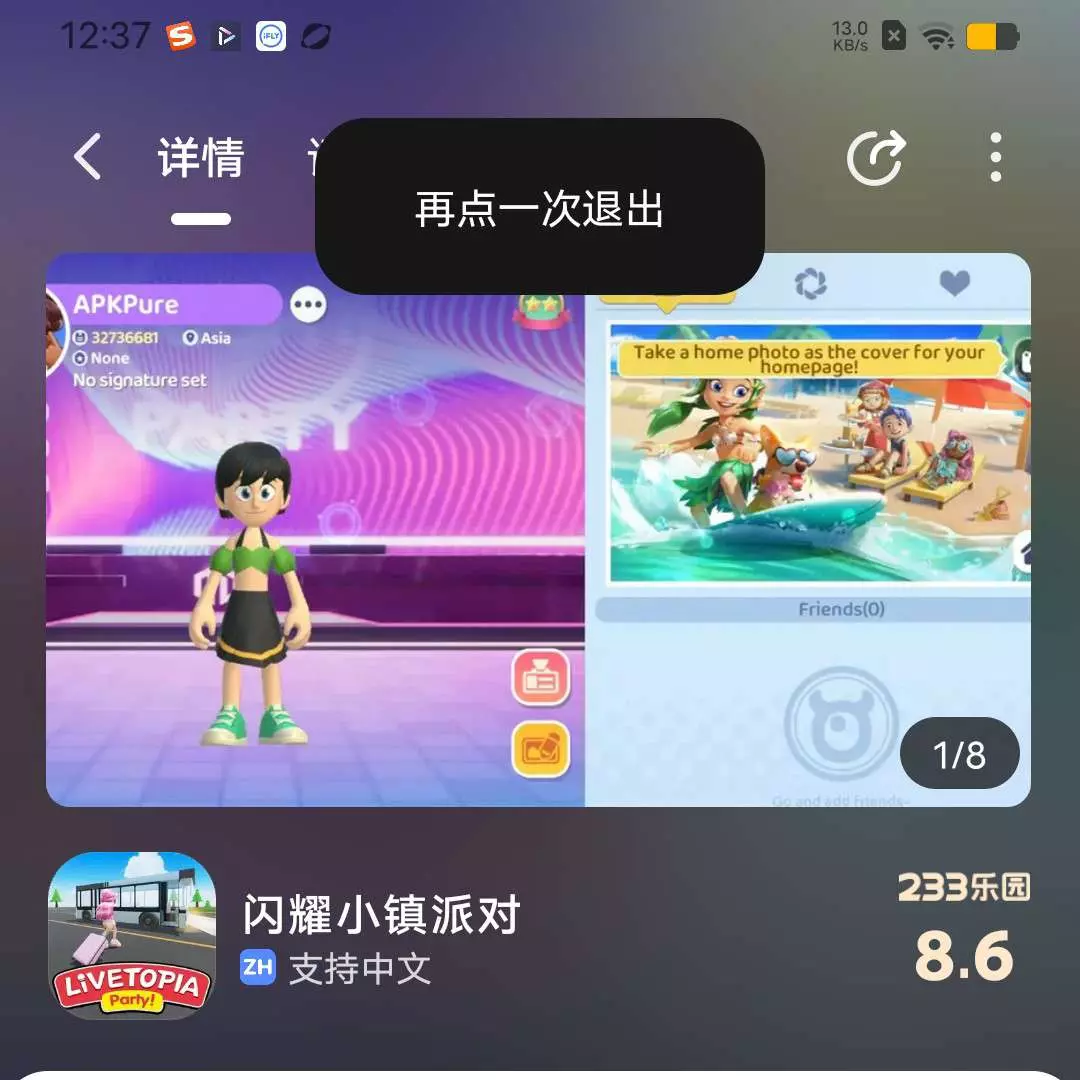Tap the LiveTopia Party app icon
This screenshot has height=1080, width=1080.
tap(132, 936)
